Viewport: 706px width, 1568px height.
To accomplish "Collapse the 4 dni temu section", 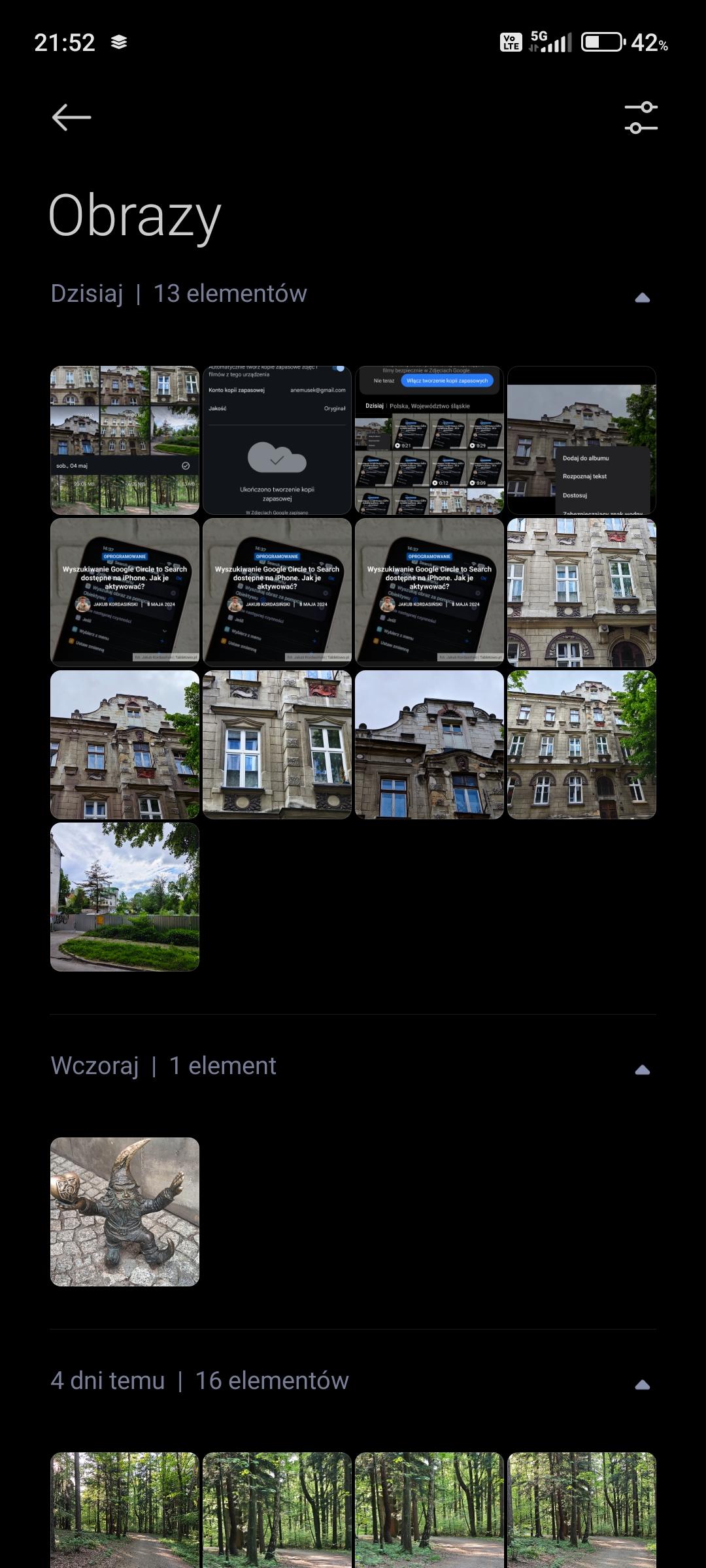I will click(x=642, y=1384).
